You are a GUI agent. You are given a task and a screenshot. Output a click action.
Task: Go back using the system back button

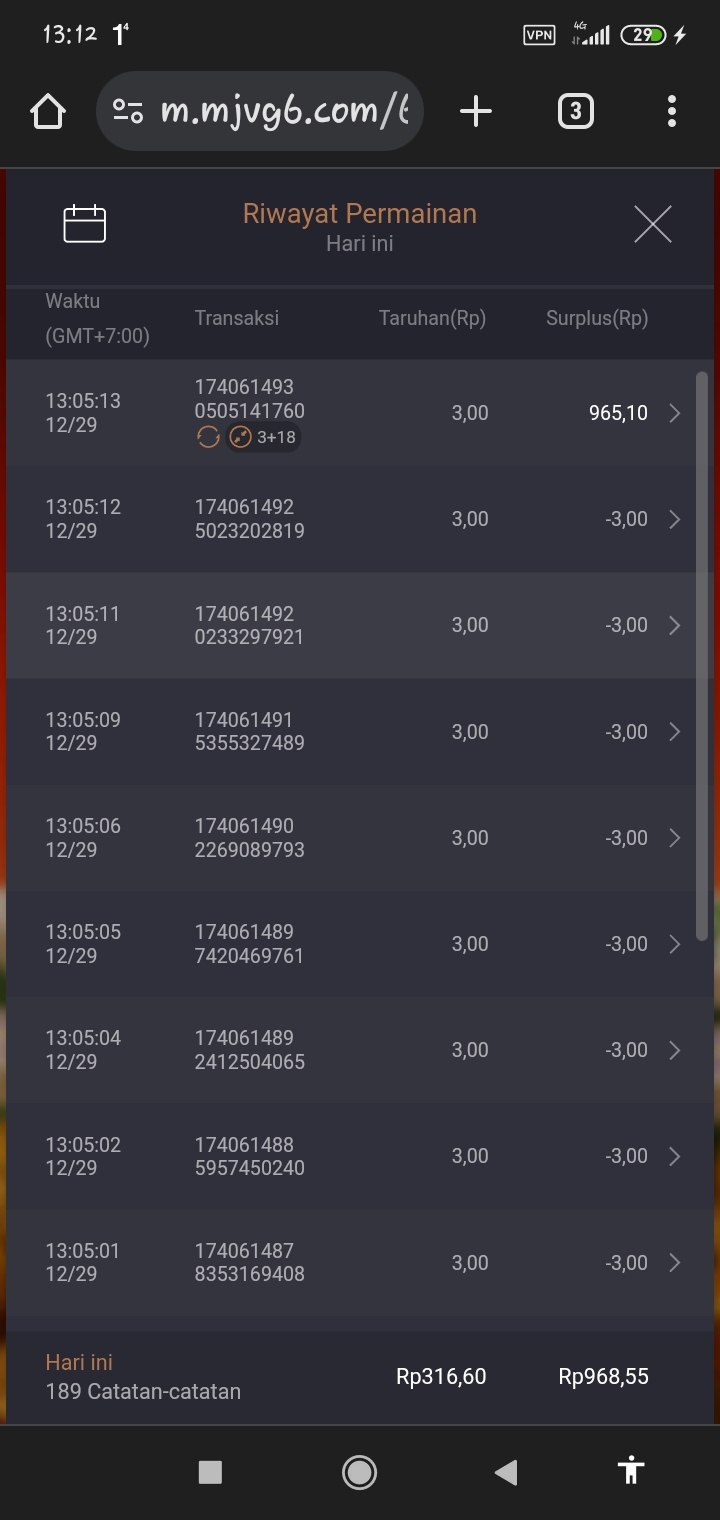(x=506, y=1471)
